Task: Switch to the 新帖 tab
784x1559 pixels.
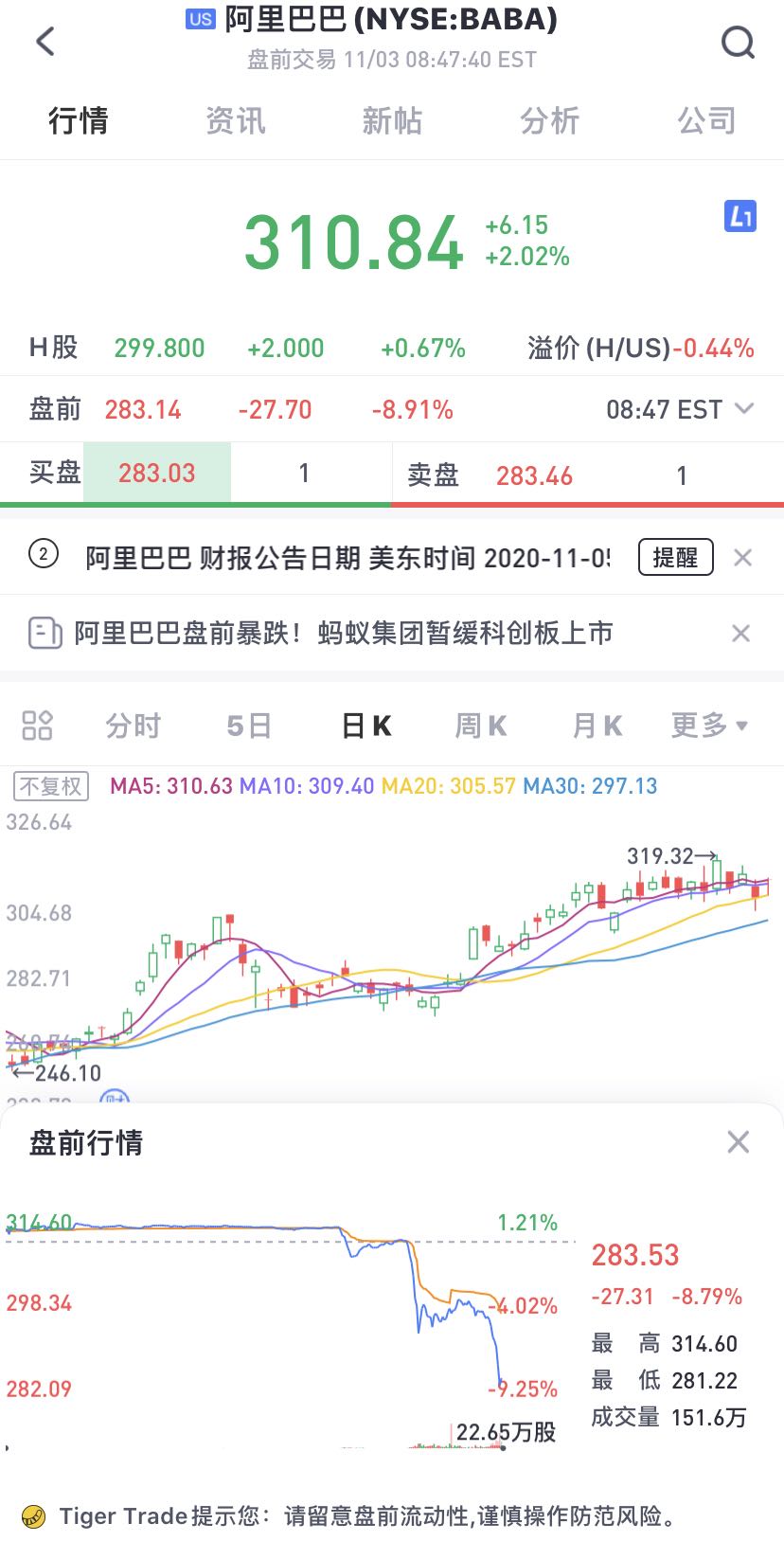Action: click(x=392, y=120)
